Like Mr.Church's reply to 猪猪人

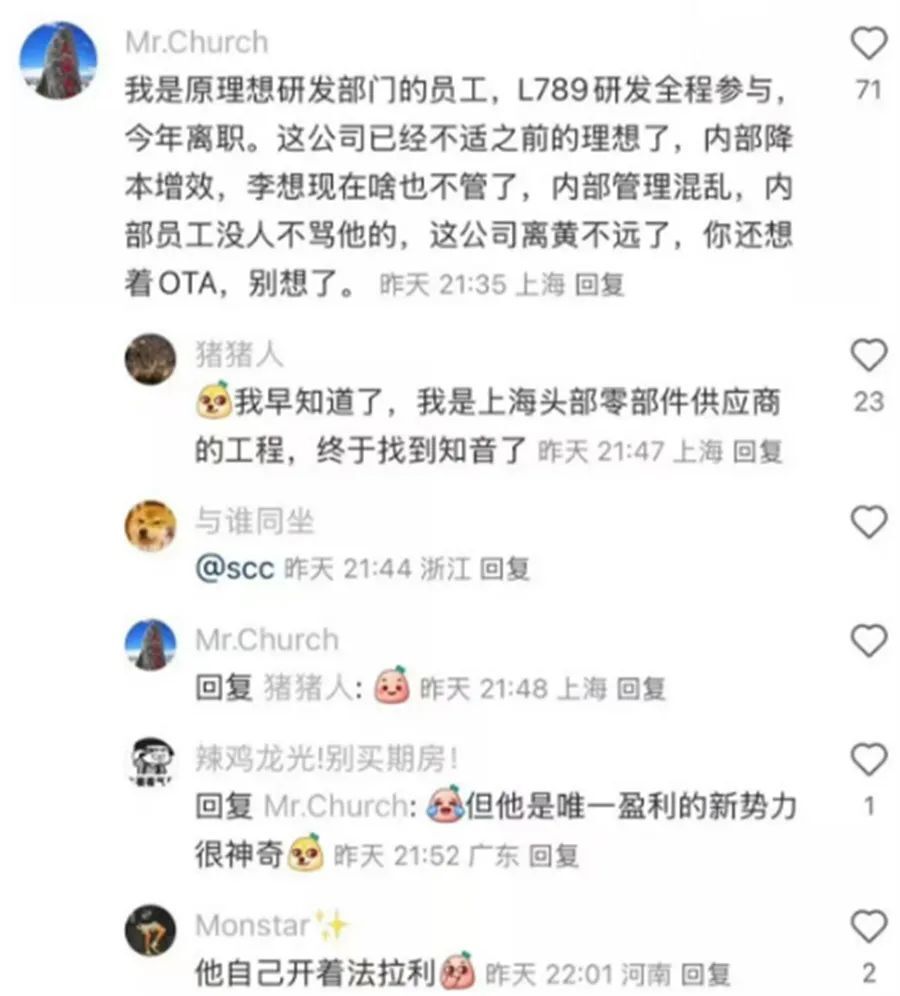[868, 640]
